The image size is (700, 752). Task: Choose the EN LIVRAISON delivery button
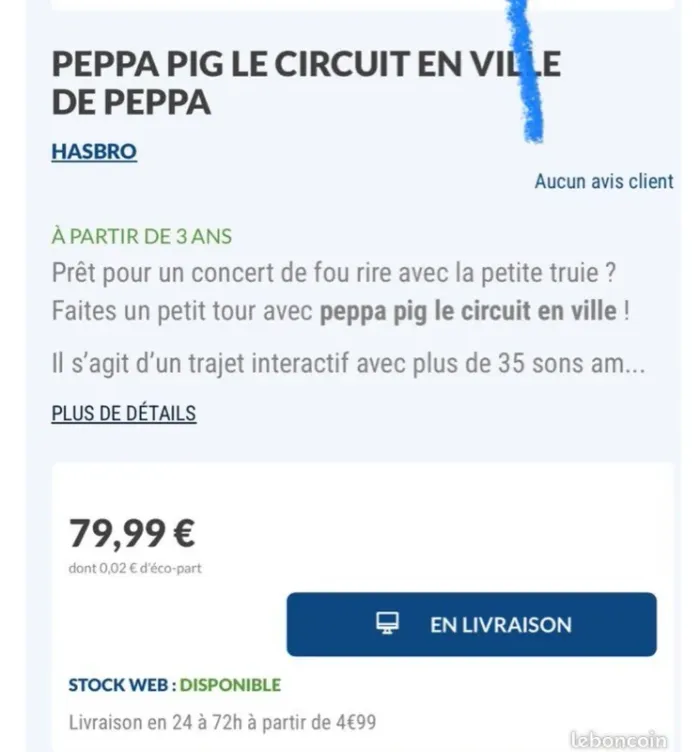(472, 625)
